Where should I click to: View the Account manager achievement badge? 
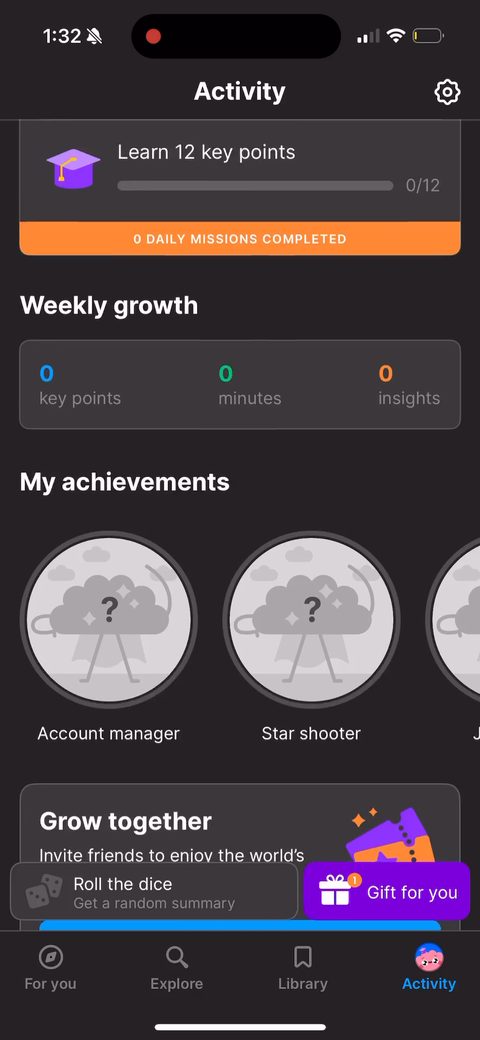coord(109,619)
